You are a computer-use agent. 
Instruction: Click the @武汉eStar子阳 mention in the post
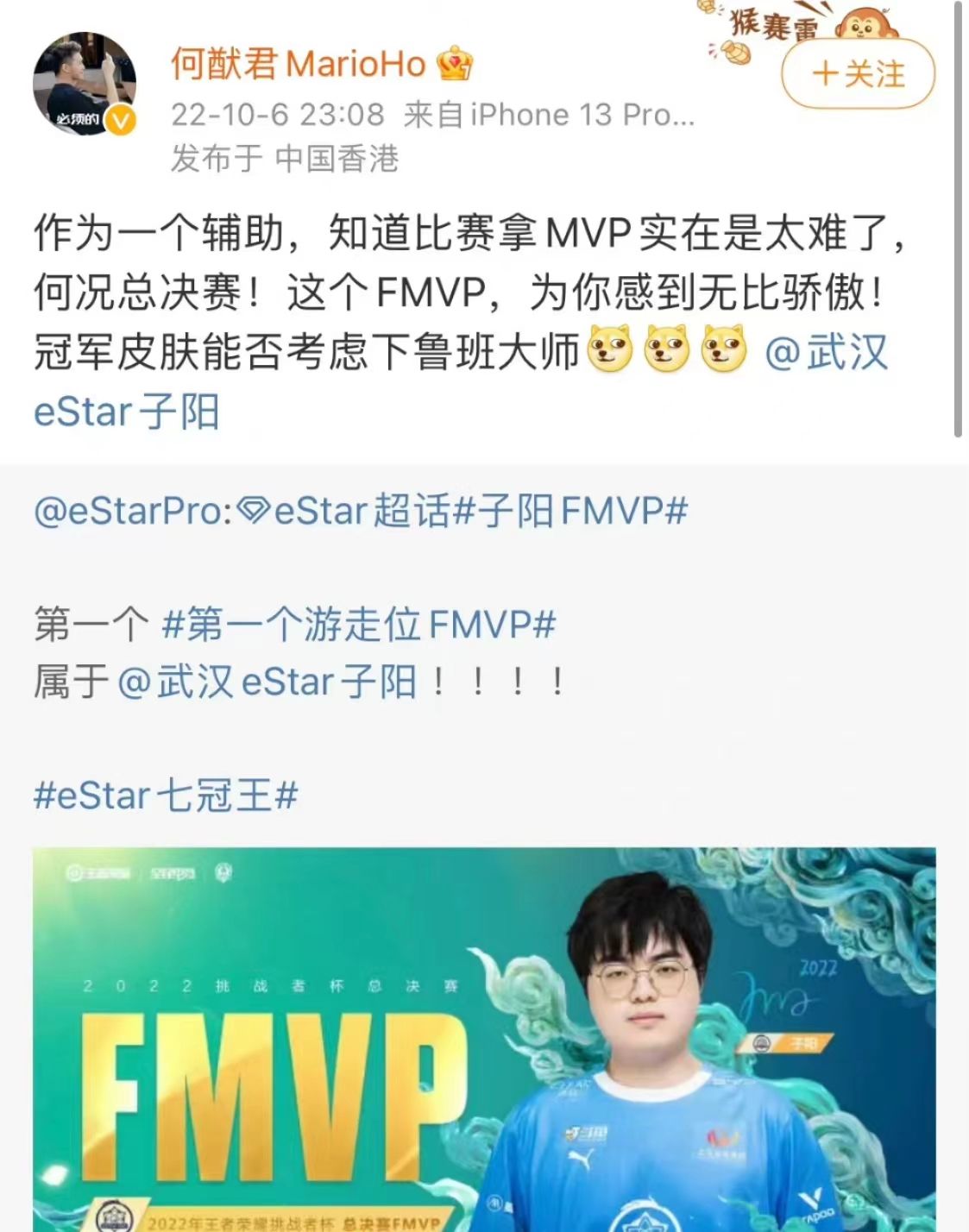(828, 351)
